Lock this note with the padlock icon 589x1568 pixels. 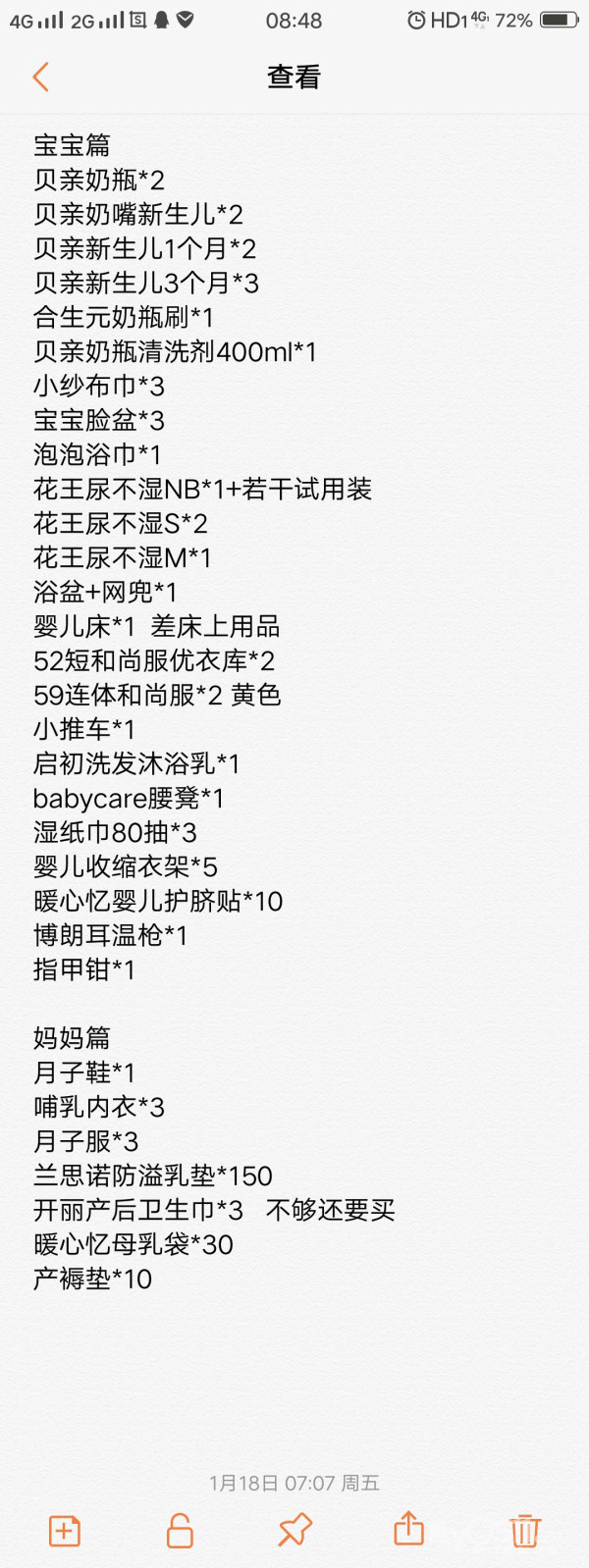click(x=180, y=1530)
